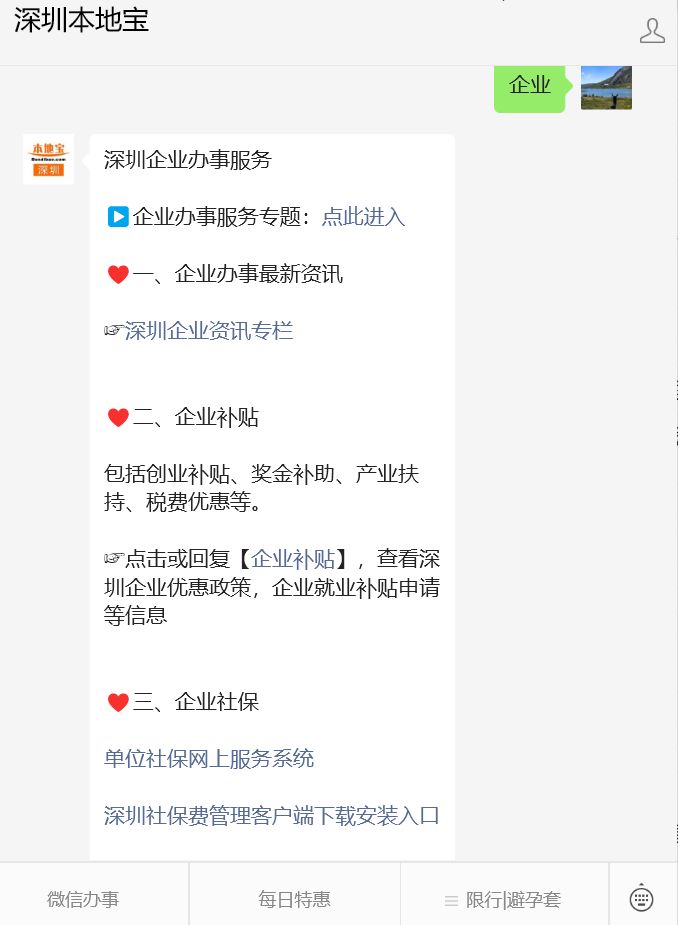
Task: Open the 点此进入 link
Action: 363,217
